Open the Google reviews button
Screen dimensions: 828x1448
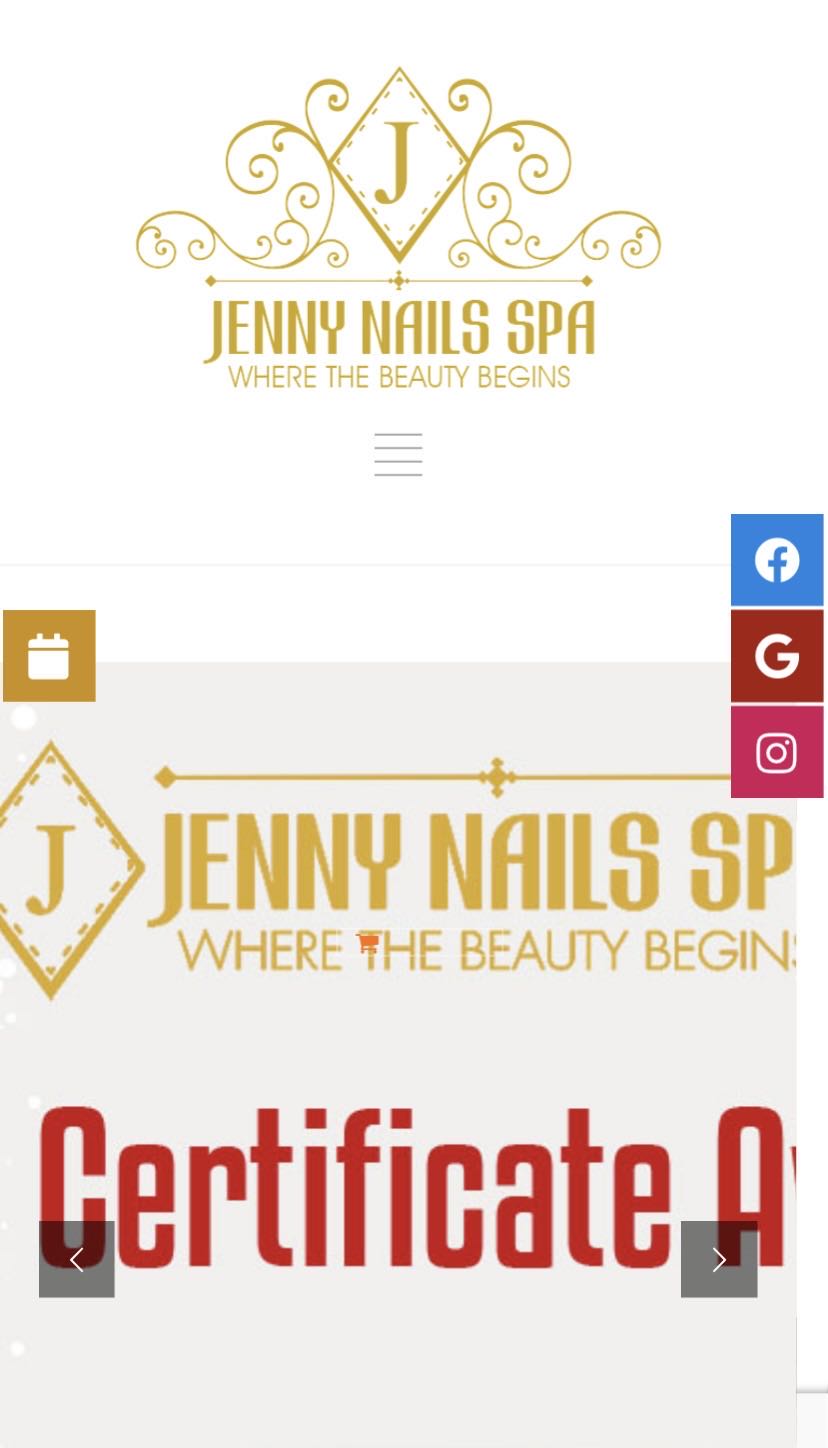click(x=777, y=656)
